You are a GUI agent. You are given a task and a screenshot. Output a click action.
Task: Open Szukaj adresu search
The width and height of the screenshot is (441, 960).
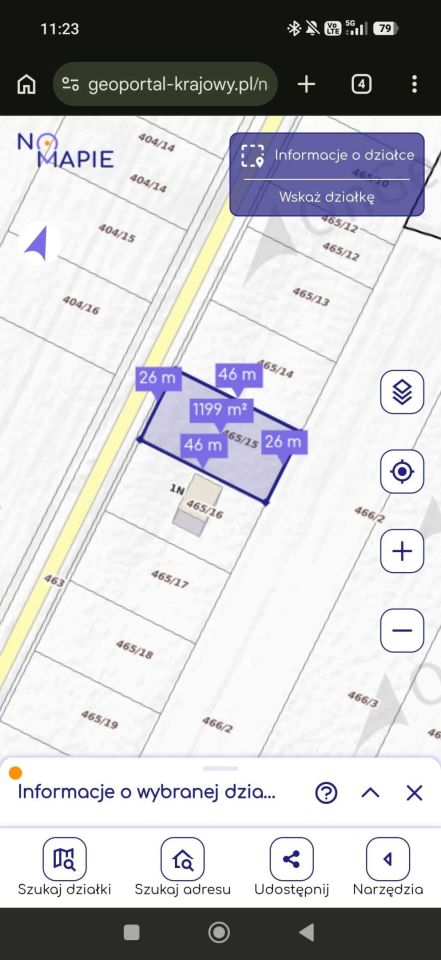[x=183, y=868]
